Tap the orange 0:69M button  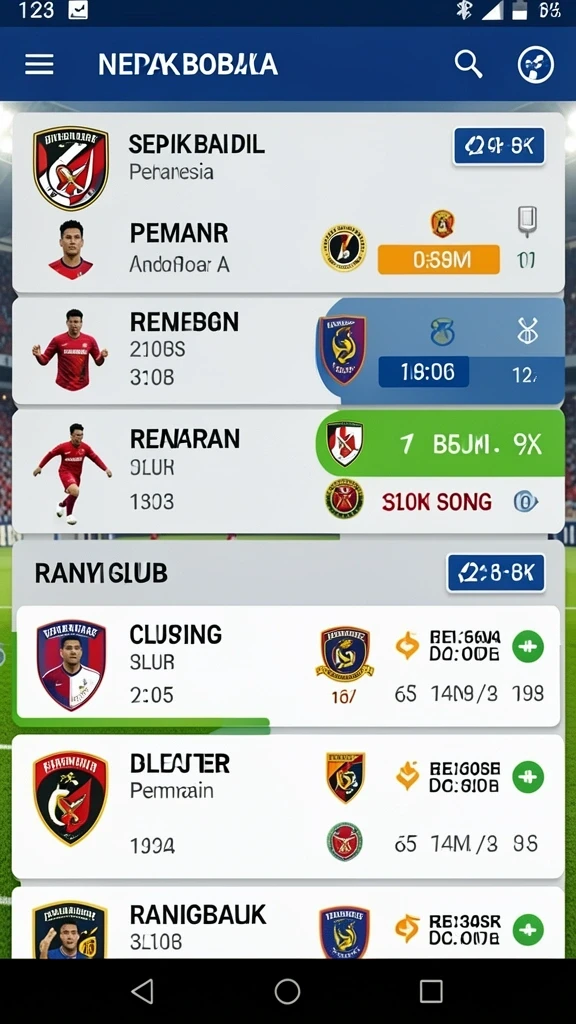coord(438,260)
